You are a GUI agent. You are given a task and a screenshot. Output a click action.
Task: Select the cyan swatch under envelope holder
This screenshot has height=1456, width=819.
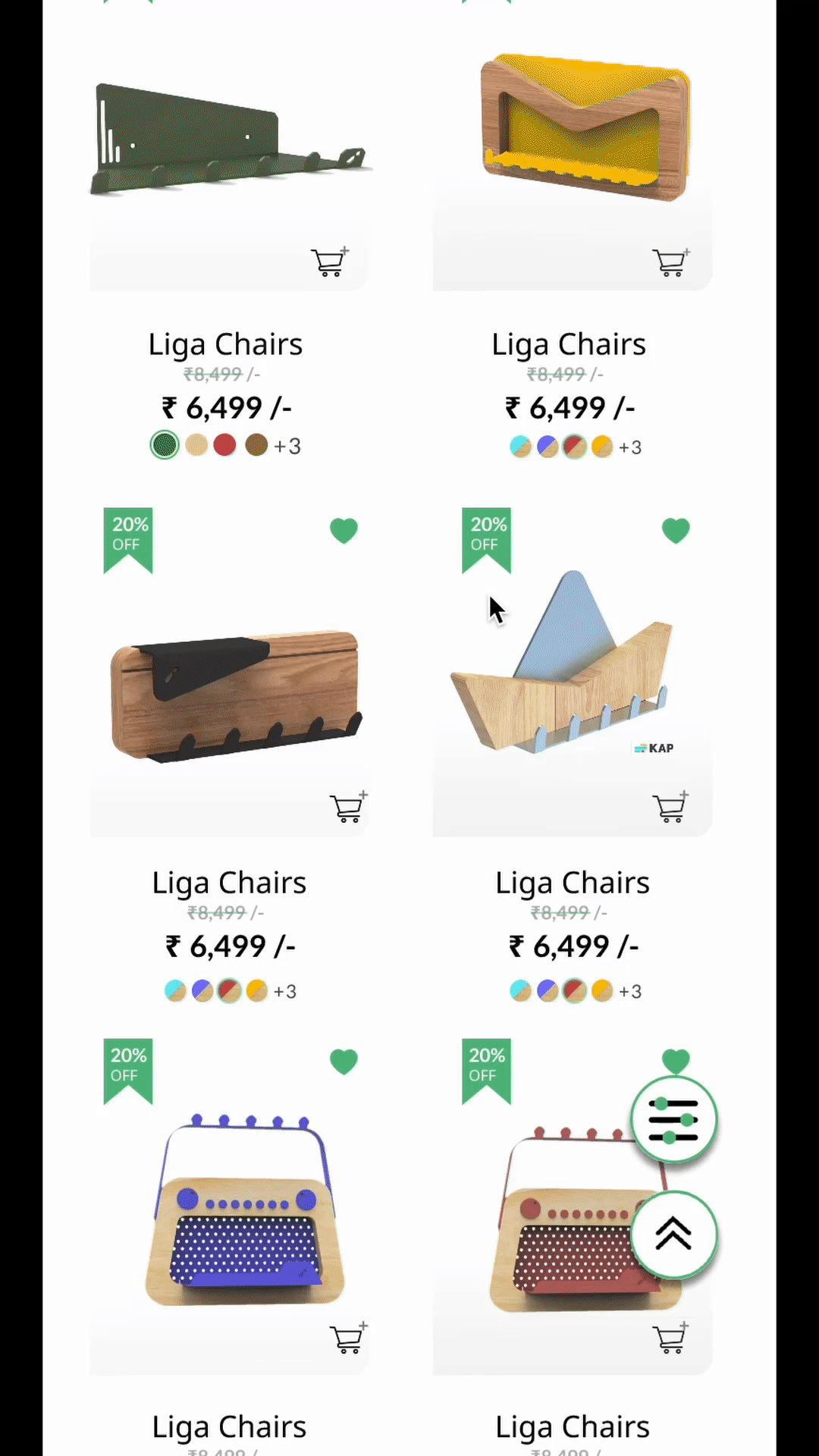pyautogui.click(x=520, y=447)
